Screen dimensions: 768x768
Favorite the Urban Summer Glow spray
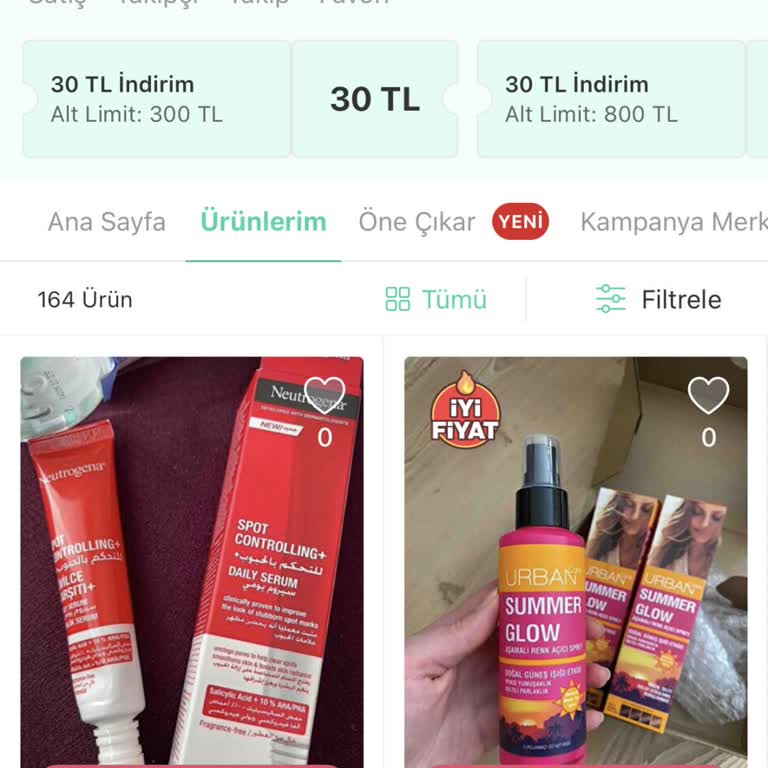coord(708,396)
